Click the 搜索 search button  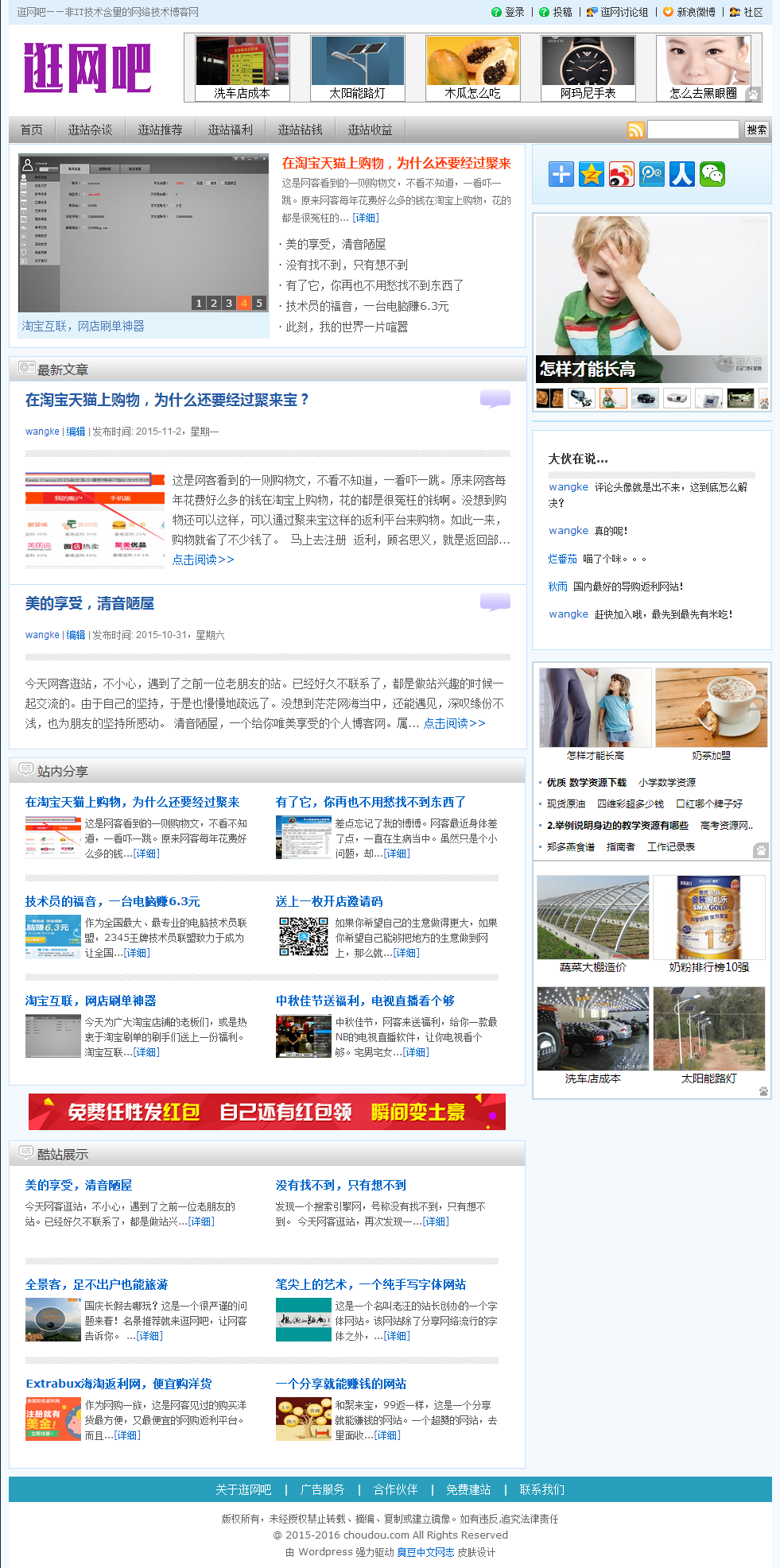[x=756, y=130]
